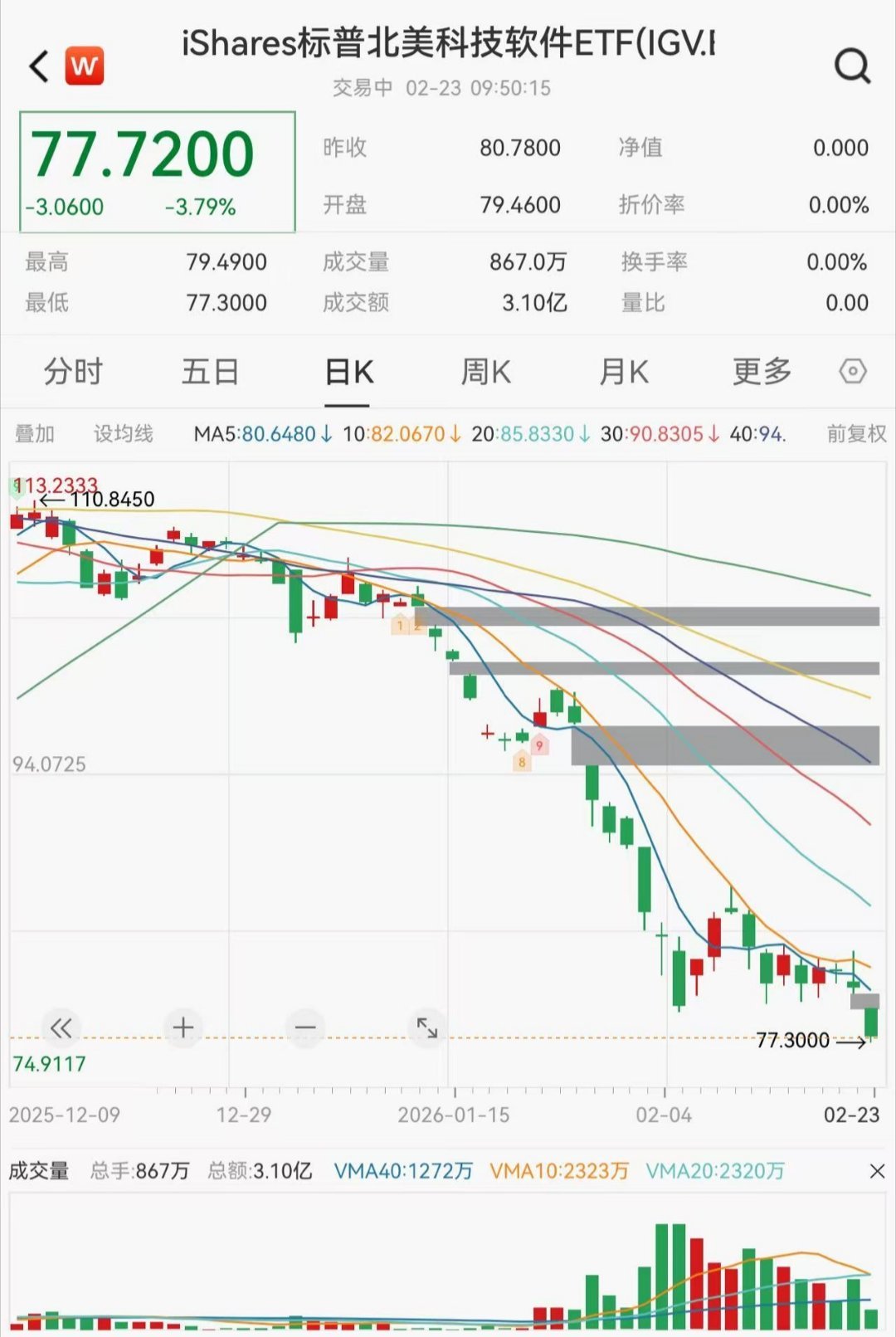Expand chart to fullscreen with the arrows icon

(x=428, y=1027)
